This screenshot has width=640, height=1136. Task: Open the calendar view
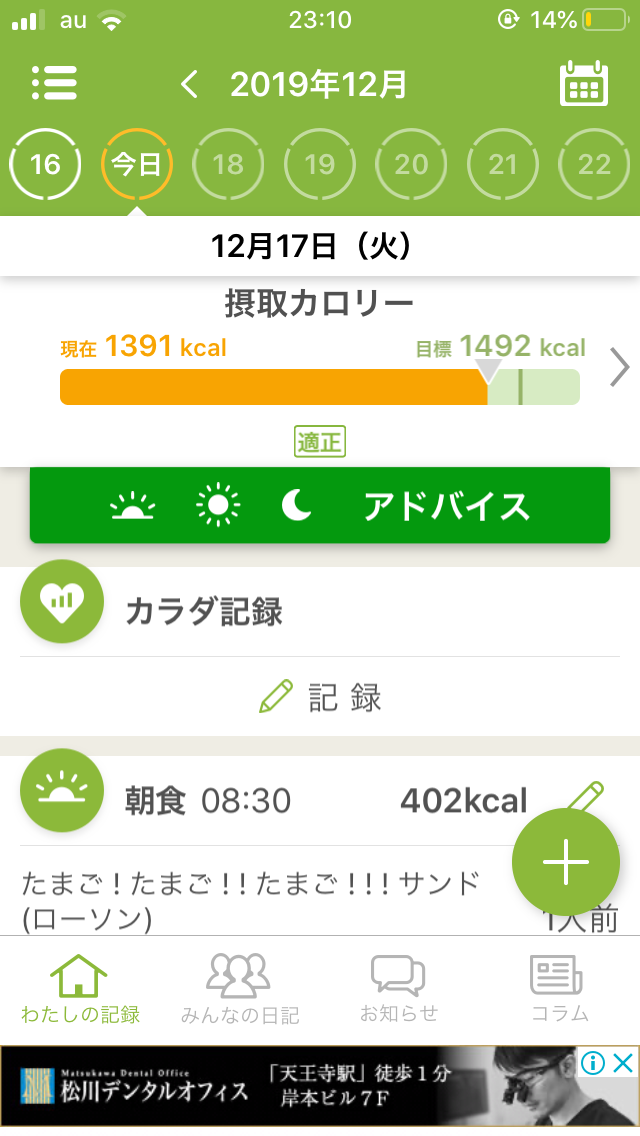[583, 84]
